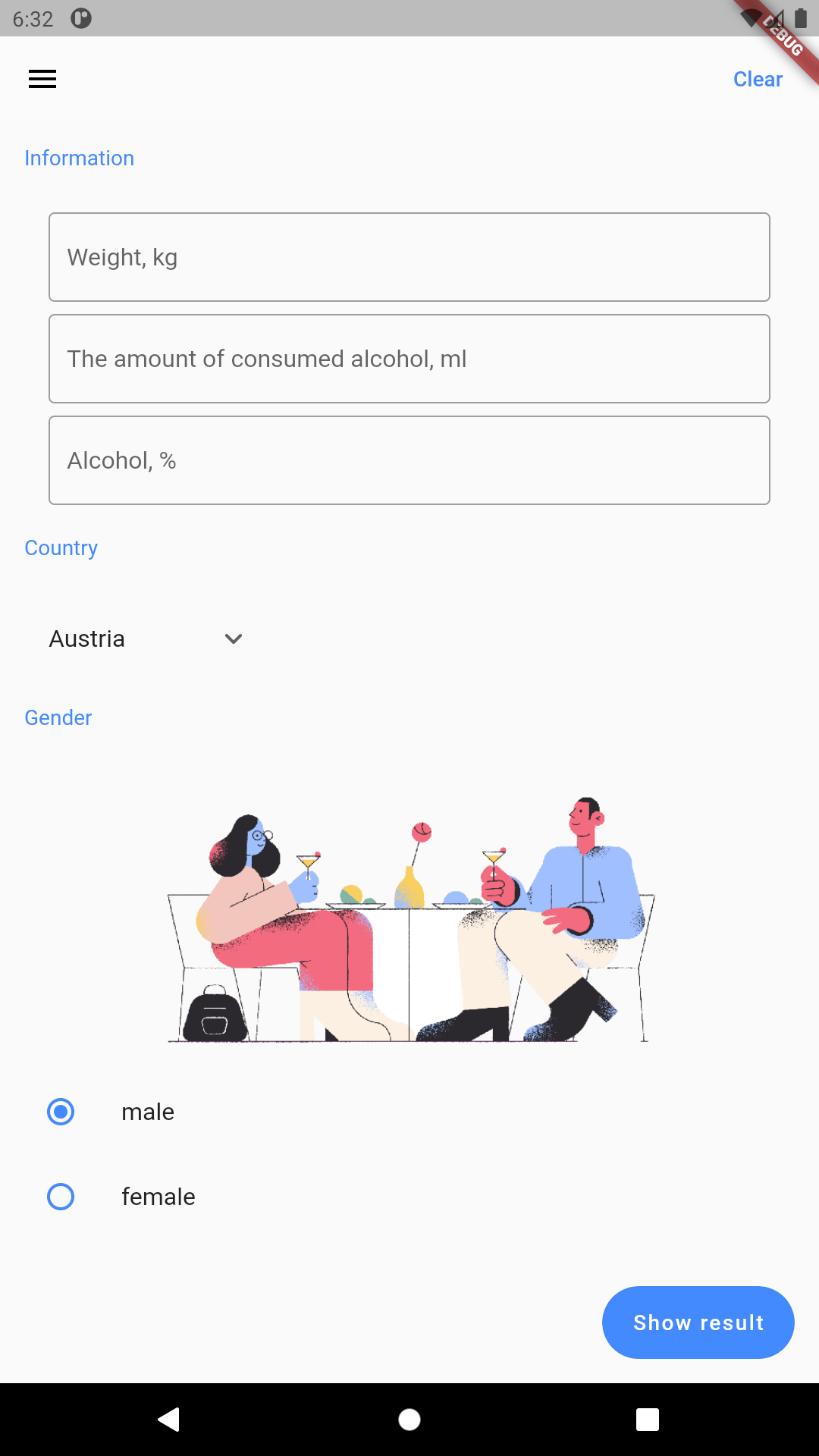This screenshot has width=819, height=1456.
Task: Tap the Alcohol, % input field
Action: click(x=409, y=460)
